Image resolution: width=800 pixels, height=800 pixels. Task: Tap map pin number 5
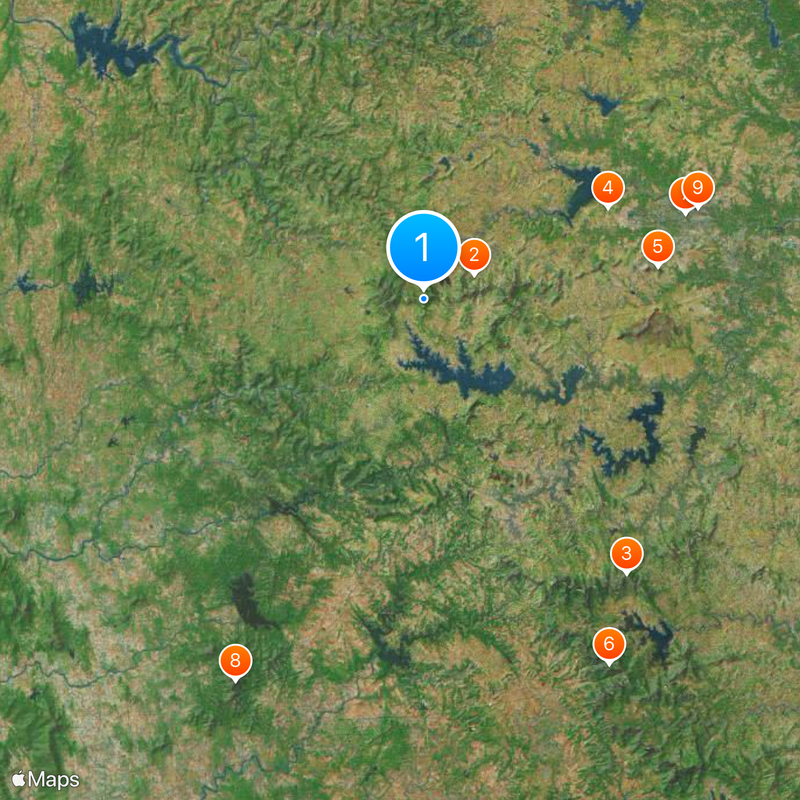click(657, 246)
